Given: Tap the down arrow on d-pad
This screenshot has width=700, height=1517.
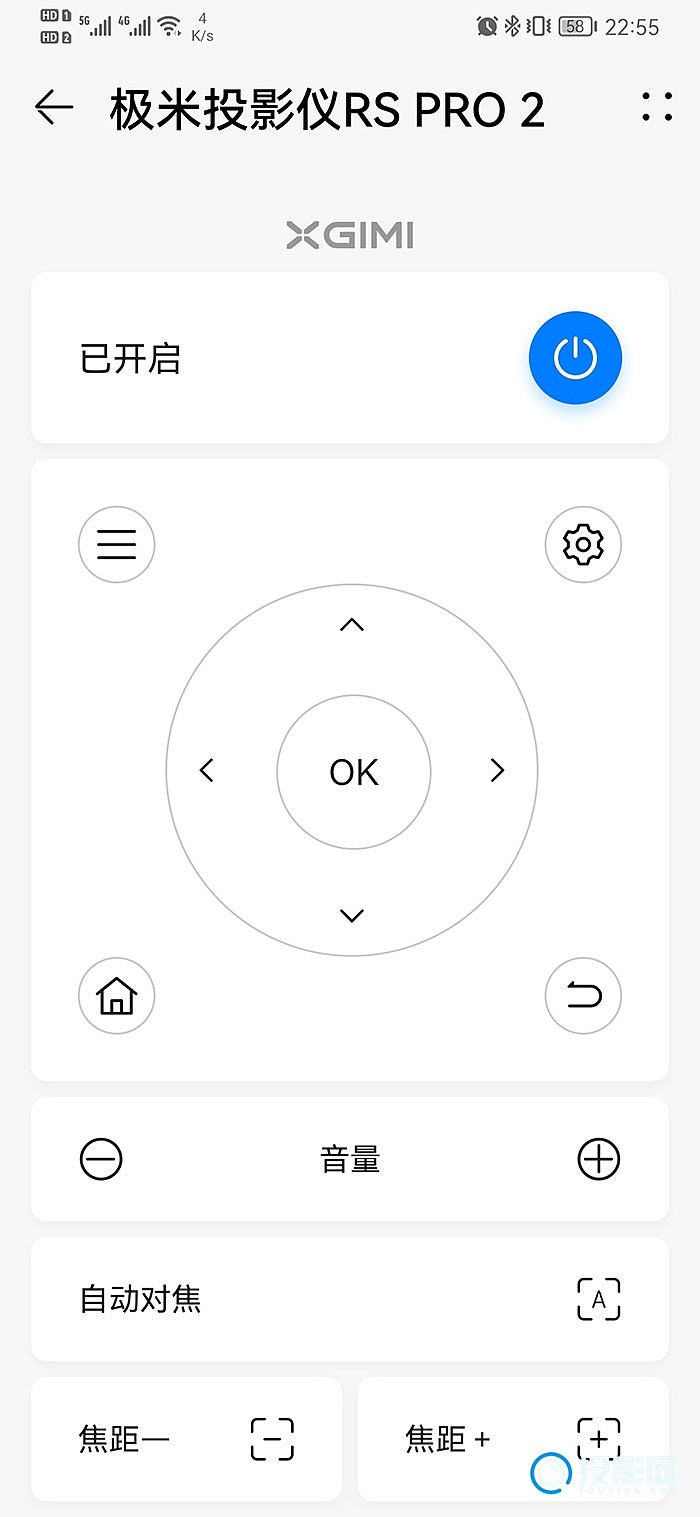Looking at the screenshot, I should coord(351,915).
